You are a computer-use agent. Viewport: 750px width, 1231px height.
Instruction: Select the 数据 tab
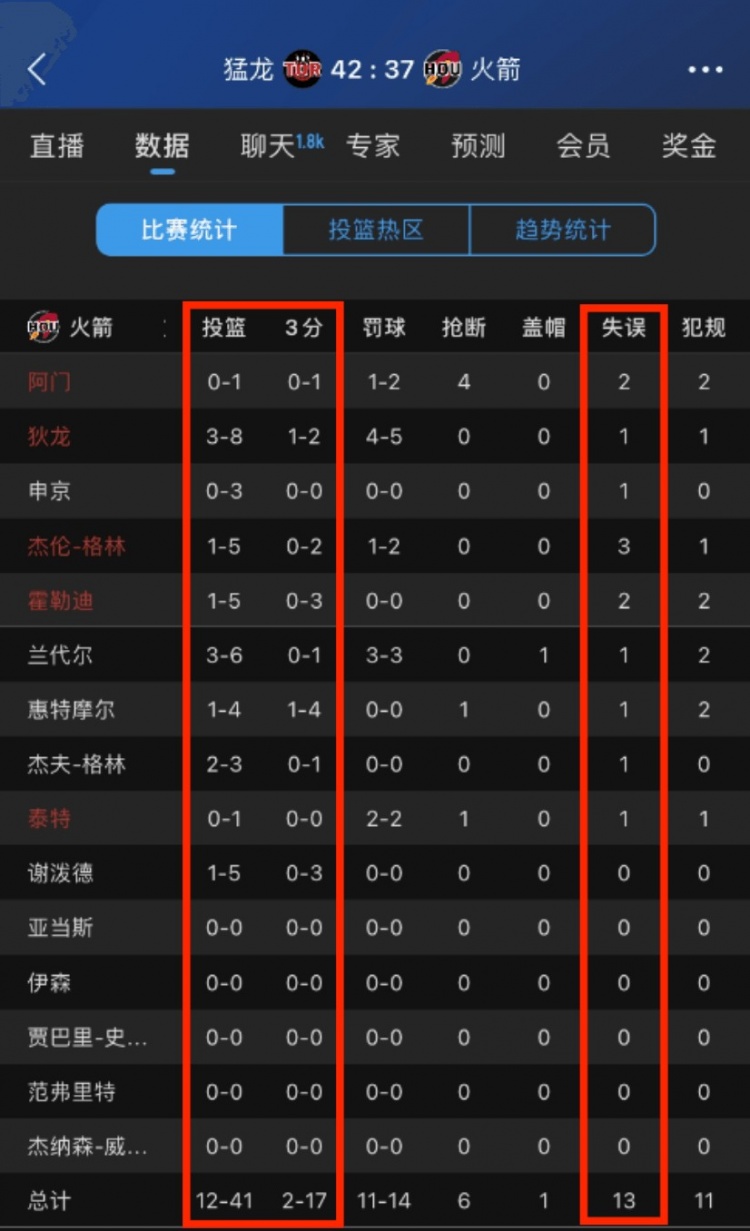162,146
